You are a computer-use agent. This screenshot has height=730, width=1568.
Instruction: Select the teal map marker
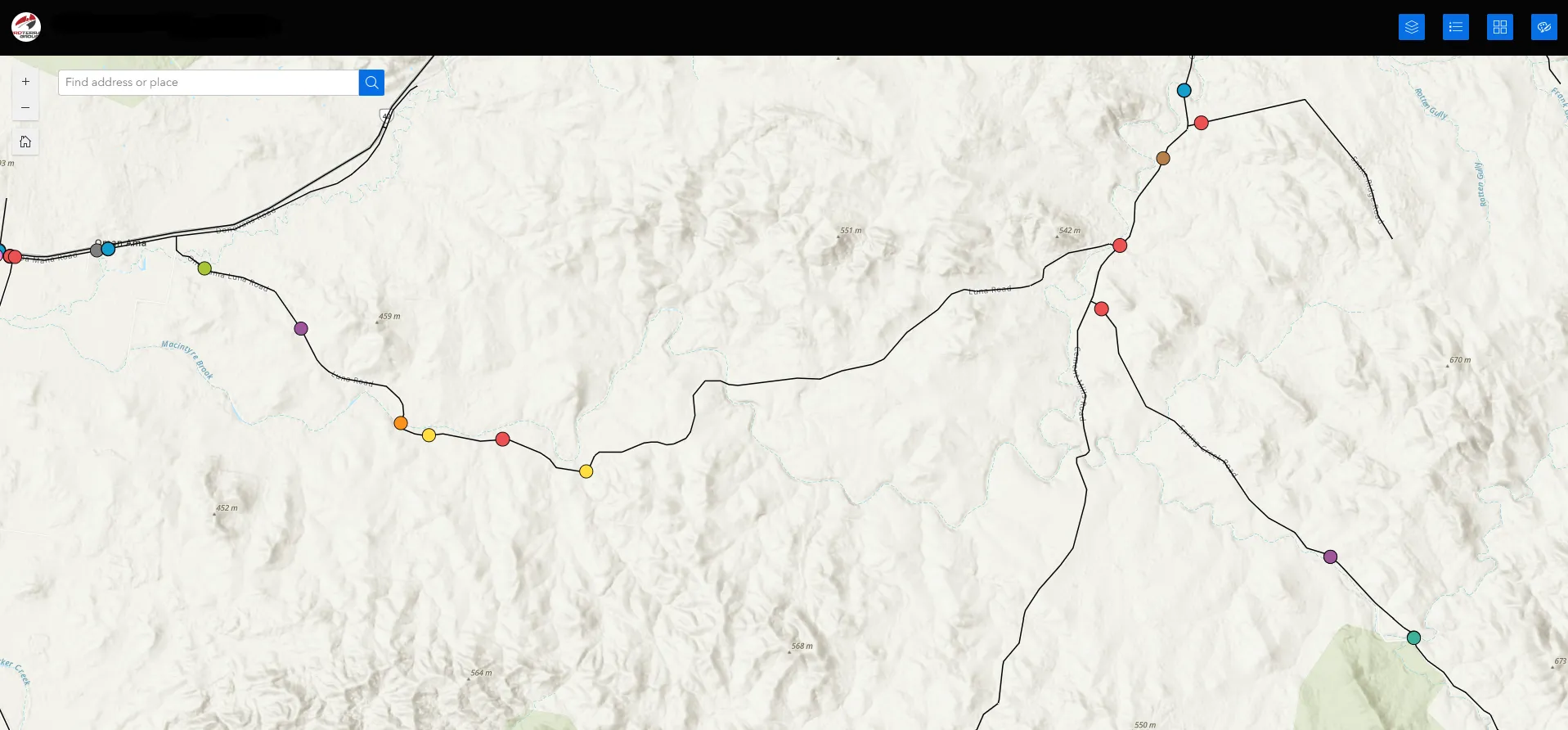coord(1413,638)
